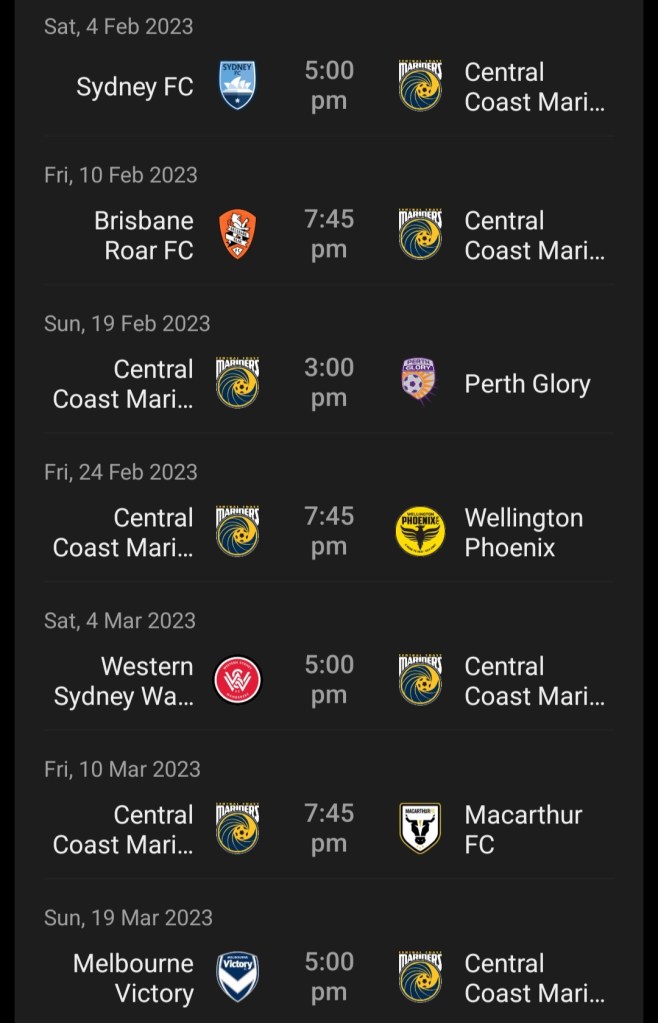The width and height of the screenshot is (658, 1023).
Task: View the Perth Glory match details
Action: [x=328, y=383]
